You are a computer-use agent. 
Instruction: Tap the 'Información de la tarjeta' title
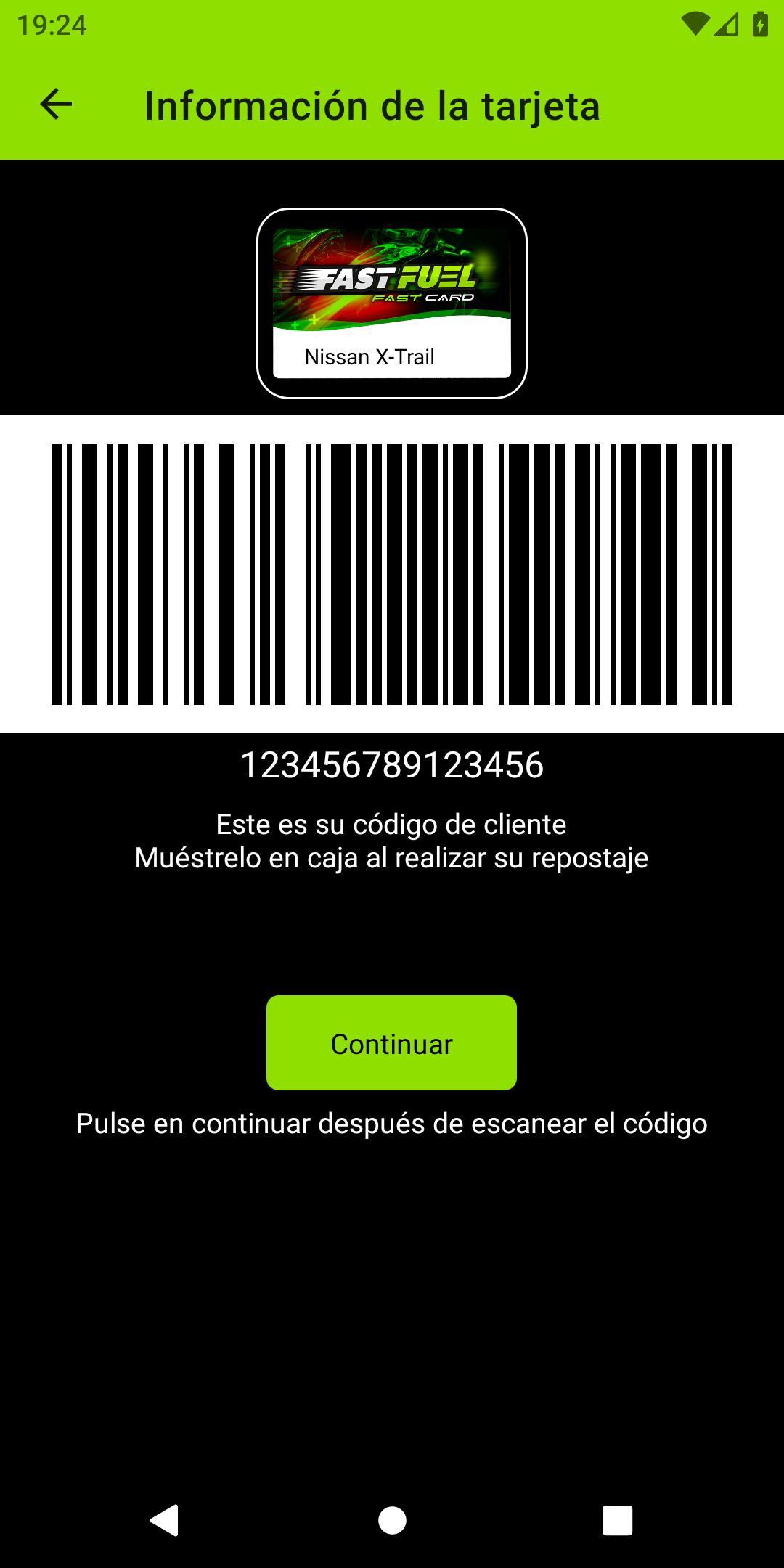click(x=372, y=106)
